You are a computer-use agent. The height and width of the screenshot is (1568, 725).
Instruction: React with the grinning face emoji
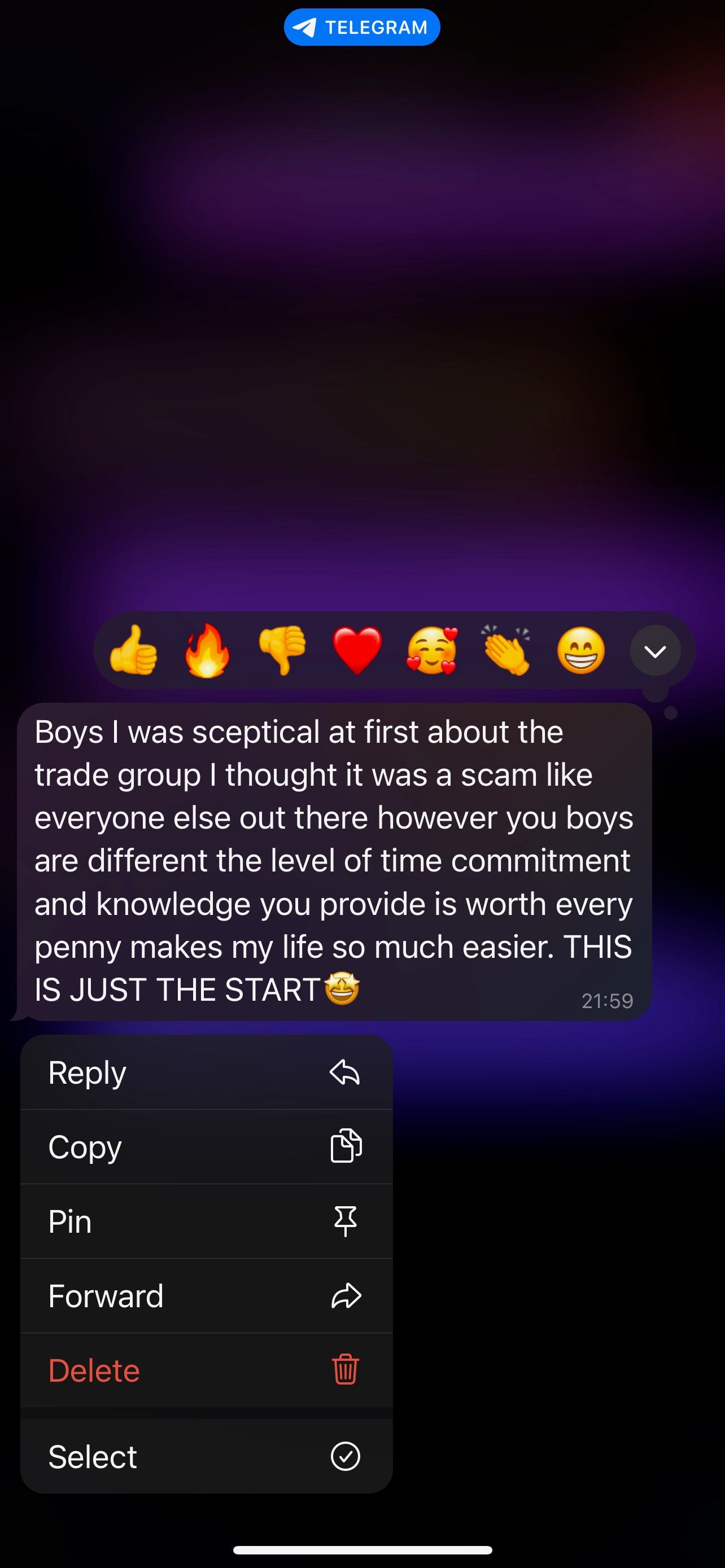coord(580,651)
